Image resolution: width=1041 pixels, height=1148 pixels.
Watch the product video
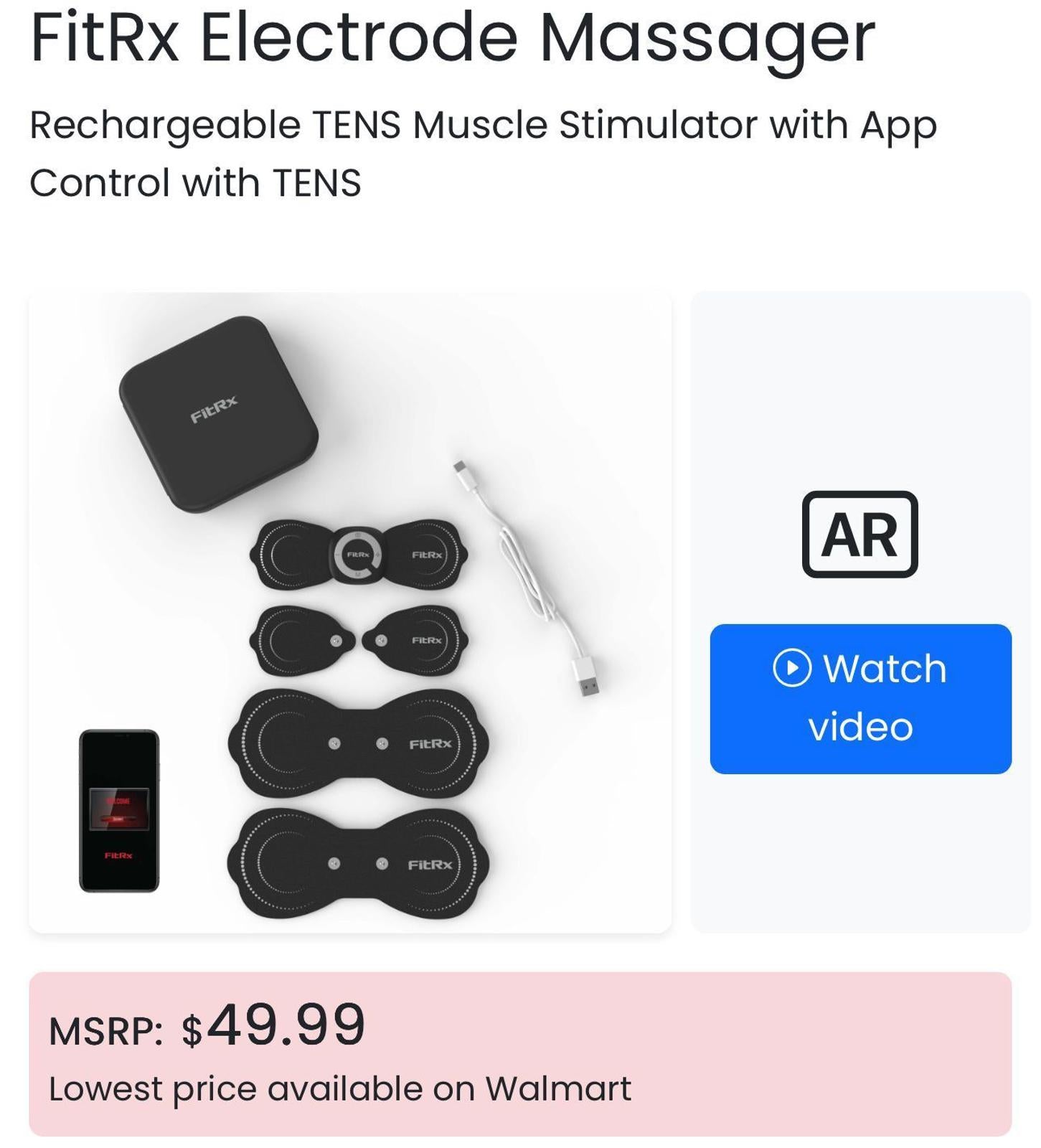[x=860, y=698]
